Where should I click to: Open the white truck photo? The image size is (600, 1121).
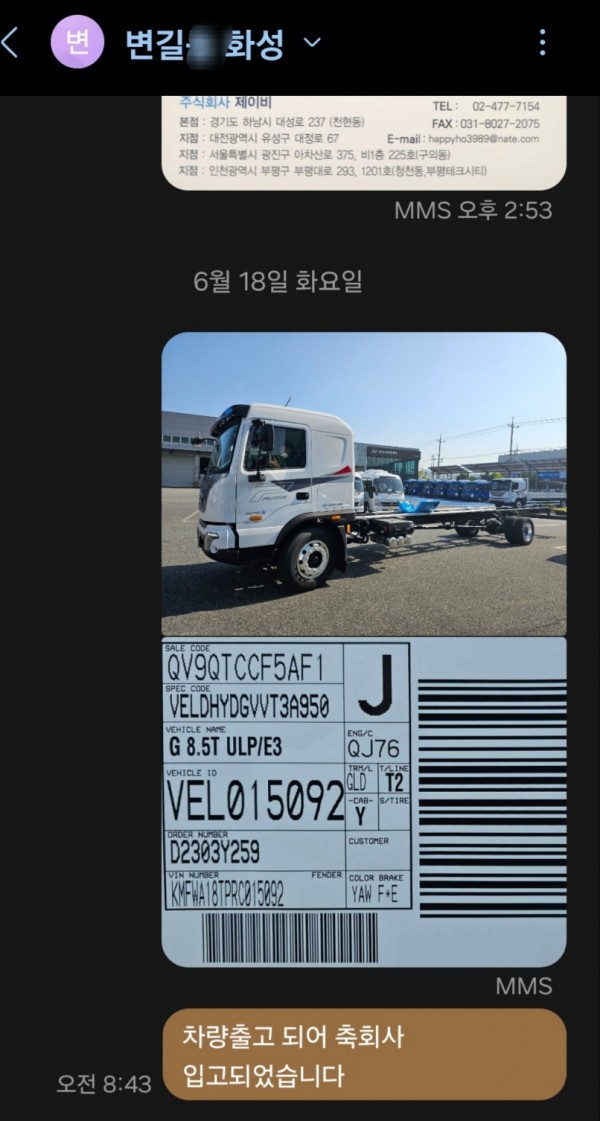pos(364,483)
